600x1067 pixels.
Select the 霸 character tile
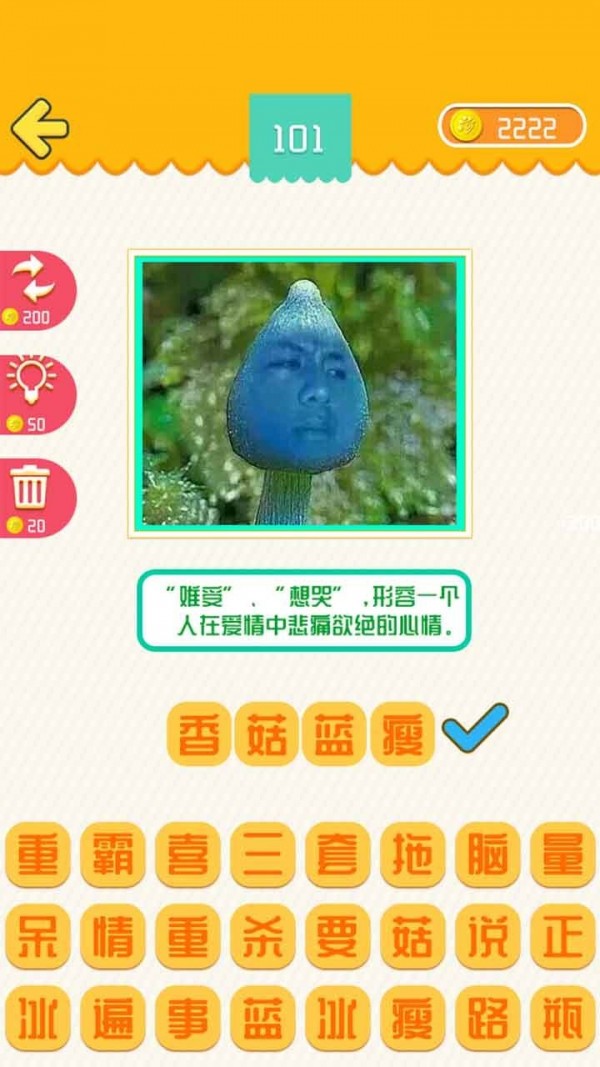point(113,856)
